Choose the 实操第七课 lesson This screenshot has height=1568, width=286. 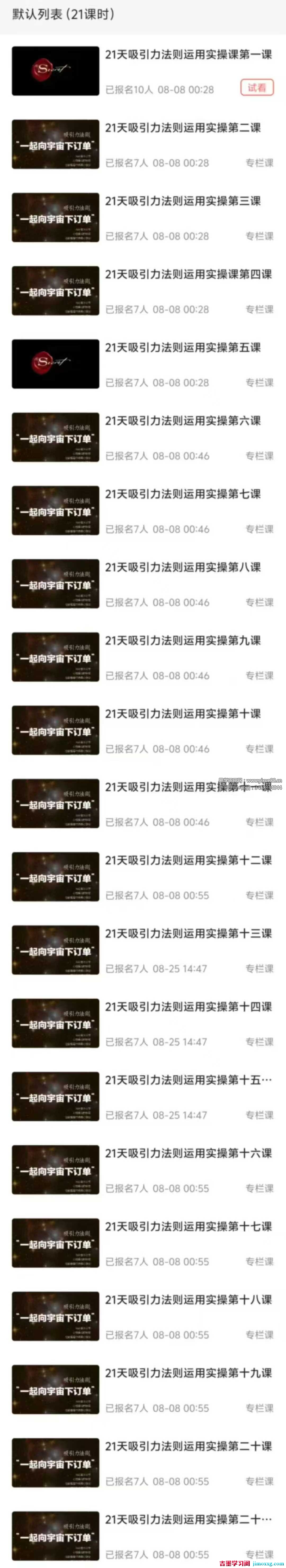[182, 494]
